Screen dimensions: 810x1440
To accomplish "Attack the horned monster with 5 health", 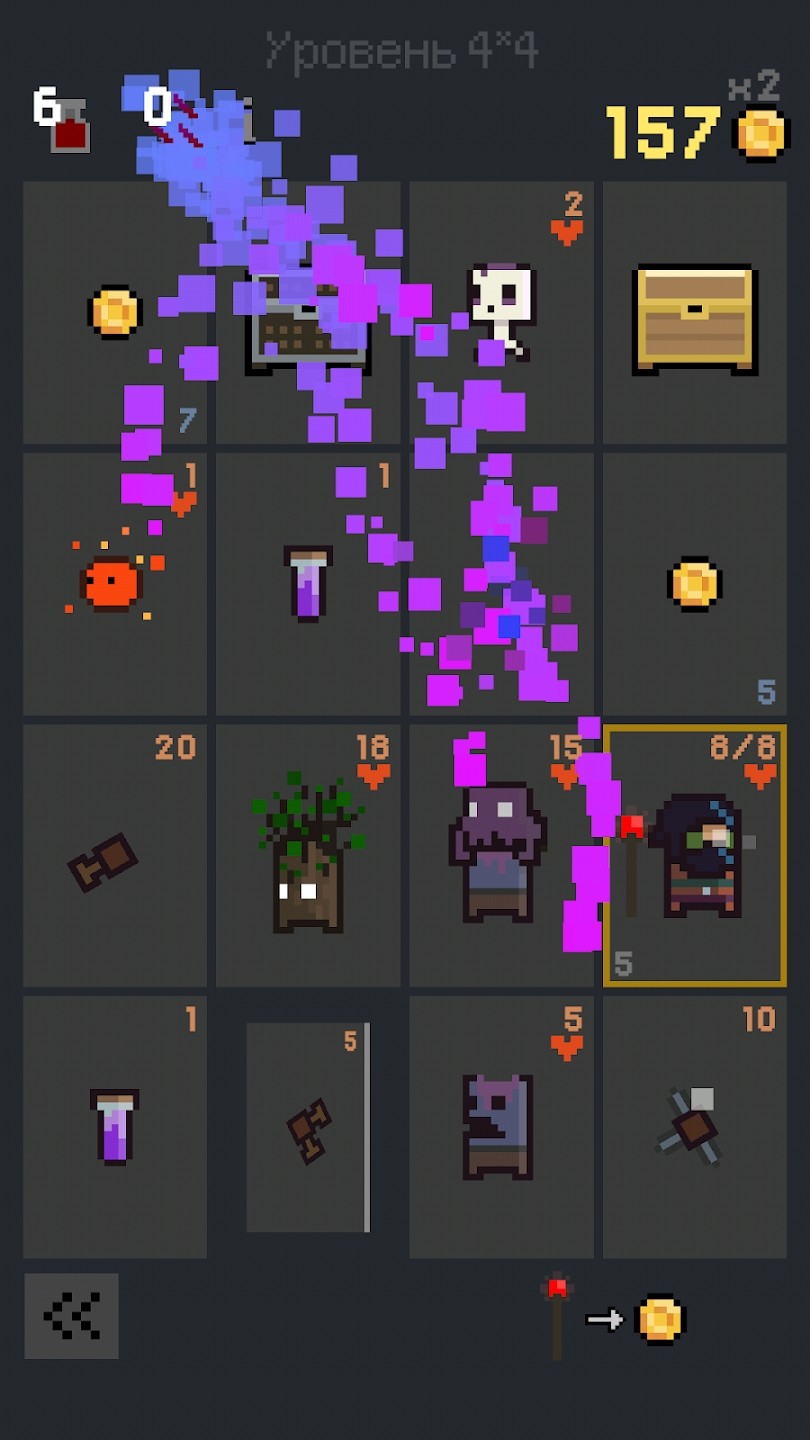I will coord(501,1126).
